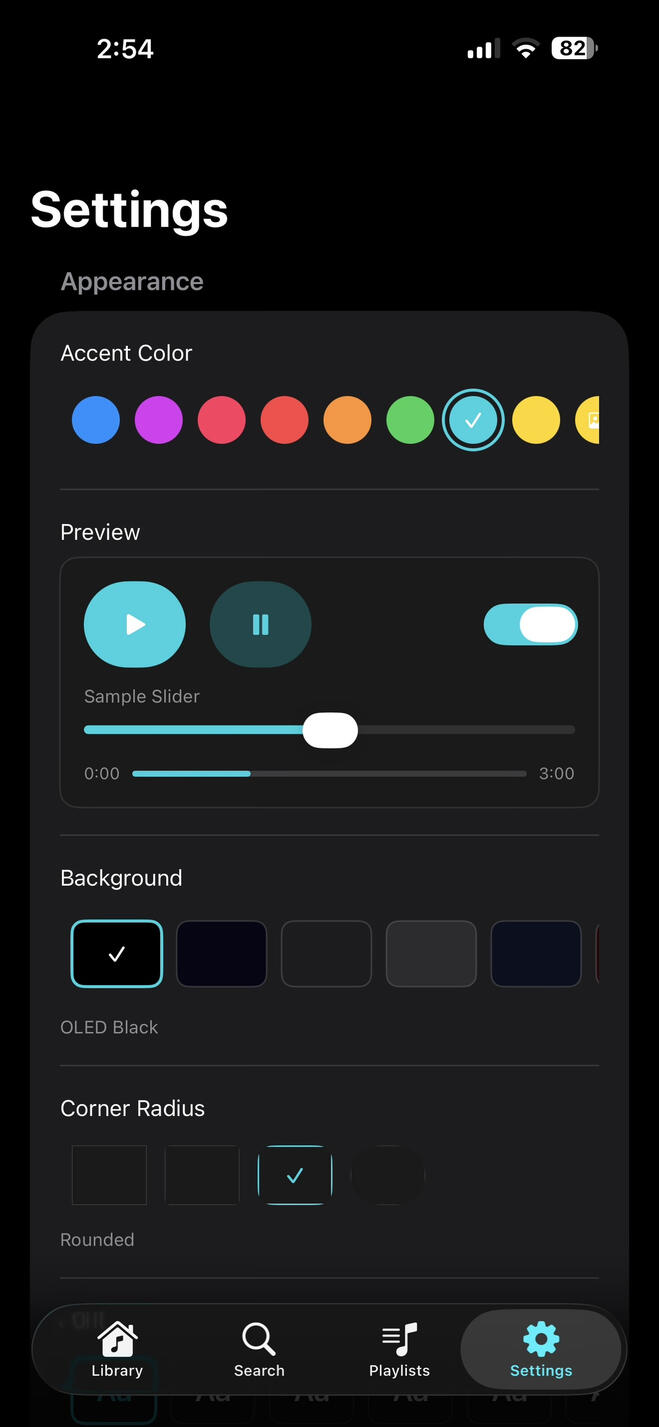The image size is (659, 1427).
Task: Pick the pink accent color
Action: (222, 420)
